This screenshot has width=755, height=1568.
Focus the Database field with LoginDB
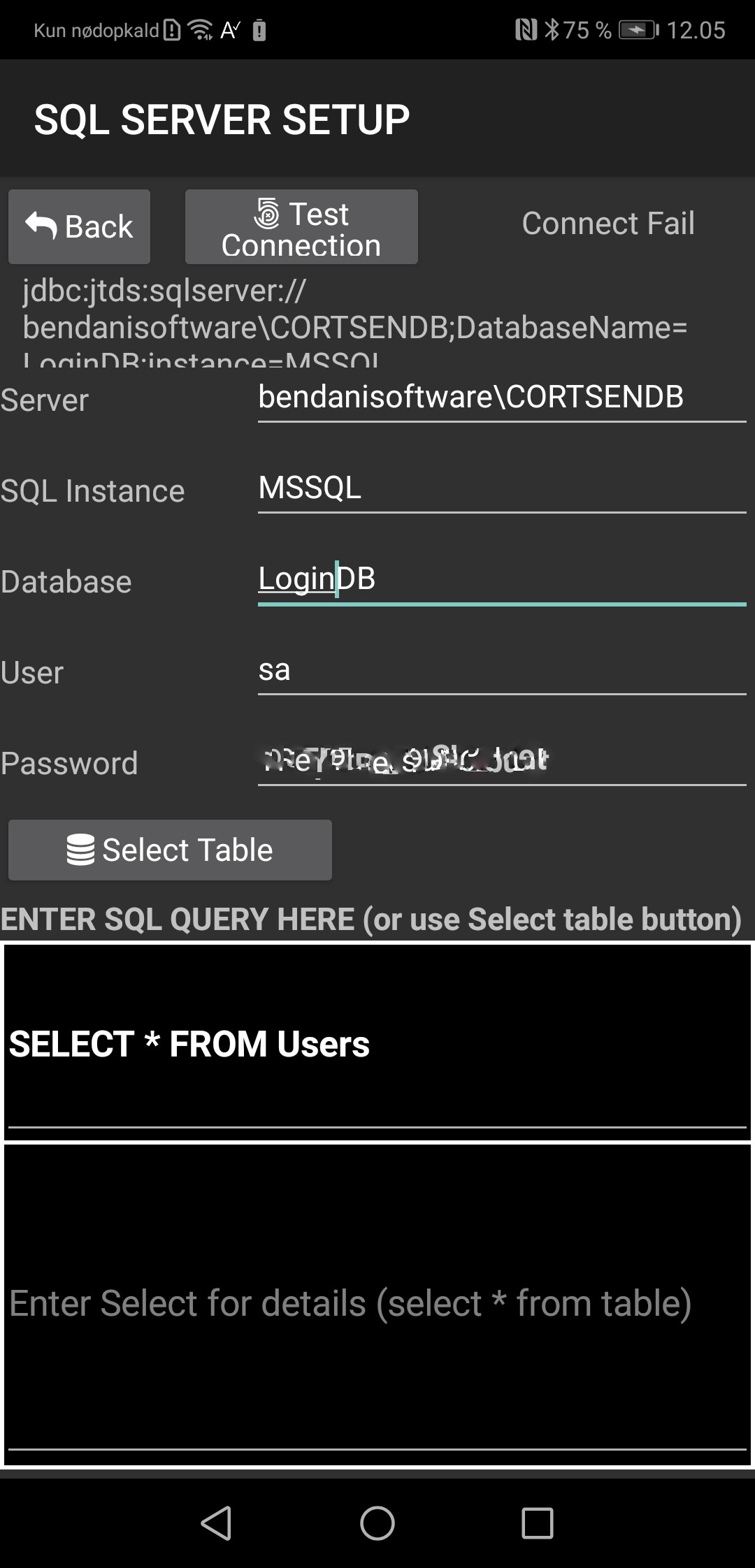pyautogui.click(x=501, y=579)
